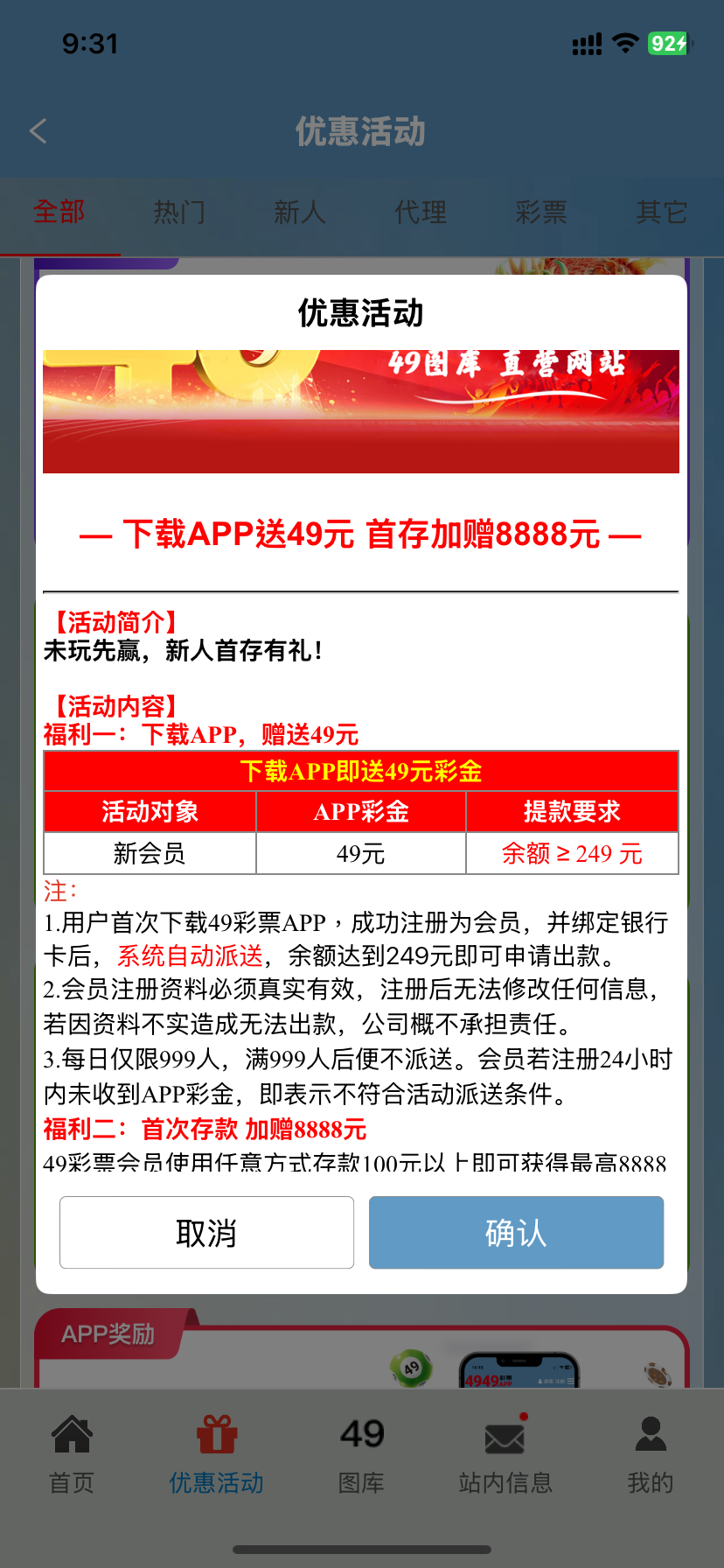Check 站内信息 messages
Viewport: 724px width, 1568px height.
pyautogui.click(x=505, y=1454)
